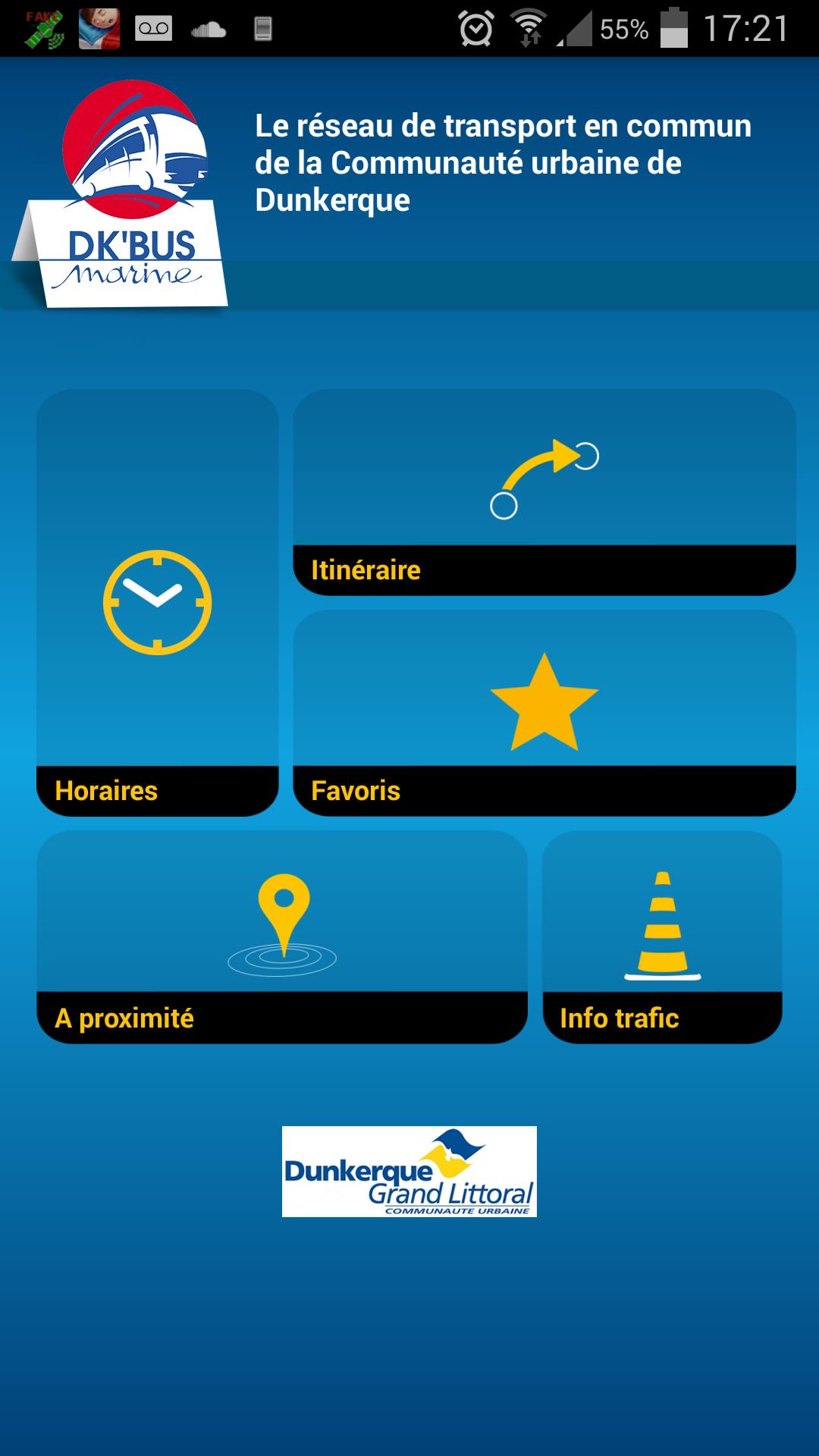The image size is (819, 1456).
Task: Open the Favoris tile
Action: (x=544, y=713)
